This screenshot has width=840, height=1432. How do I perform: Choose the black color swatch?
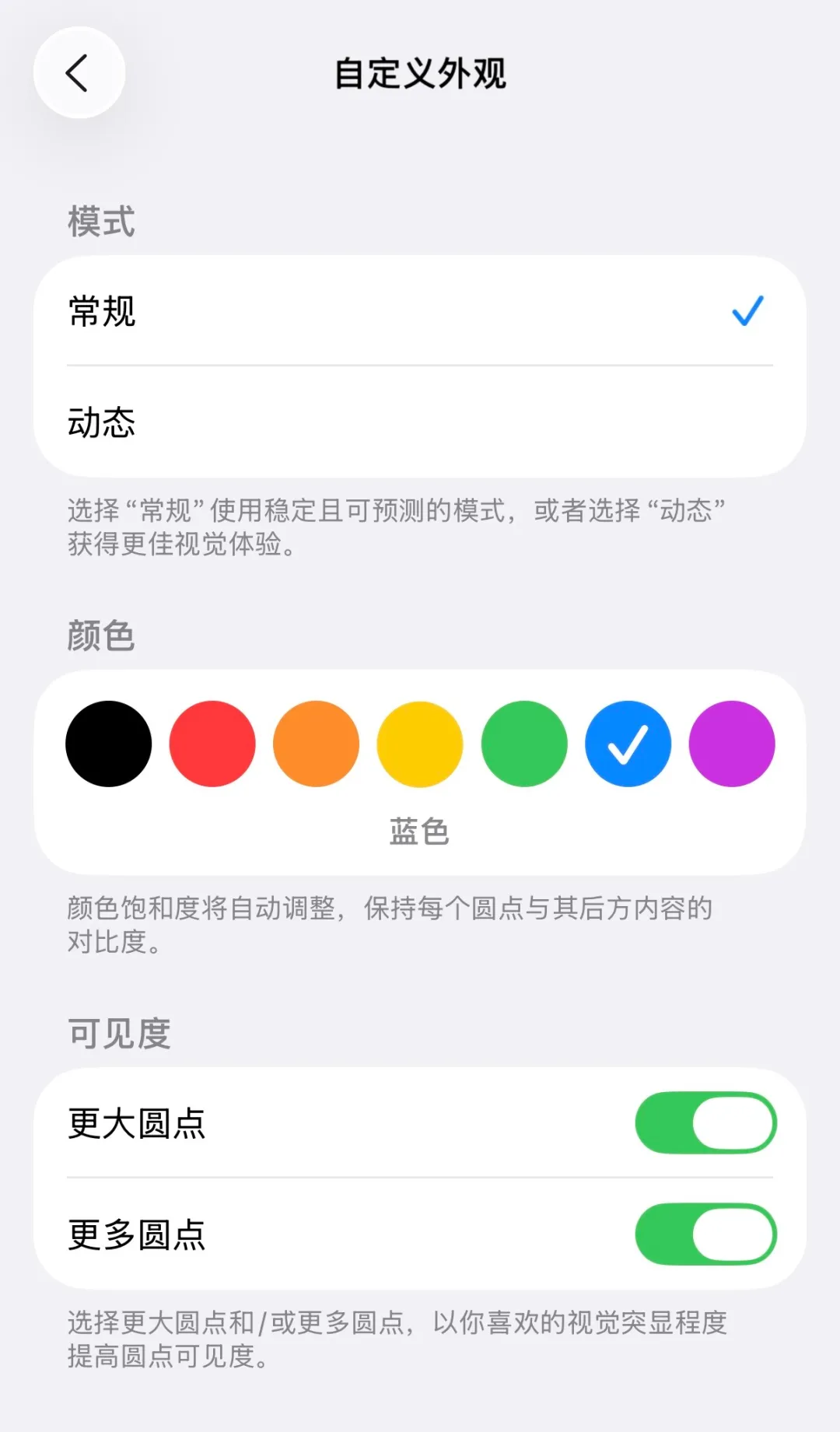point(109,744)
